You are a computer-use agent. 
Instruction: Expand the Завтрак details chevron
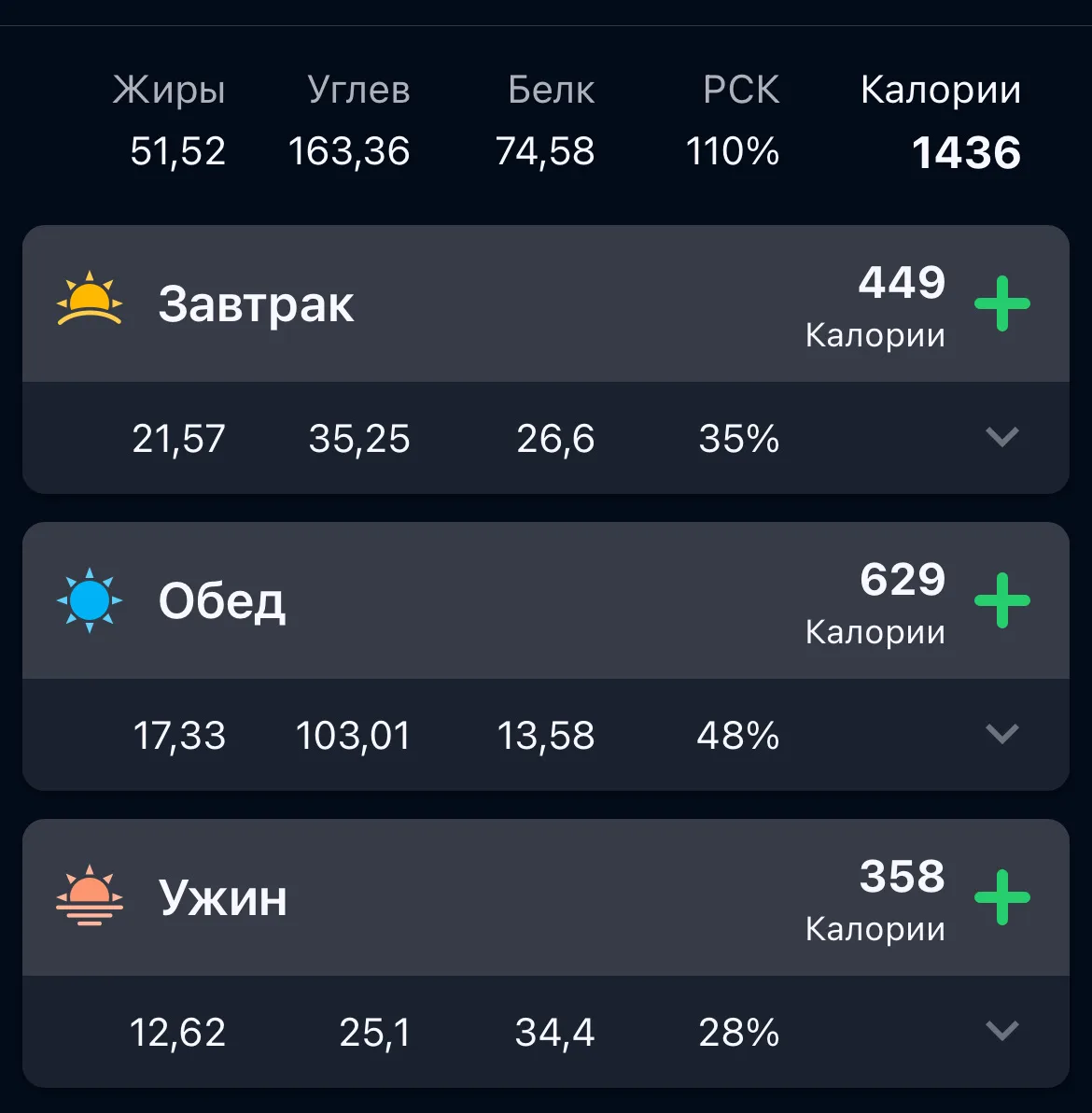1001,437
